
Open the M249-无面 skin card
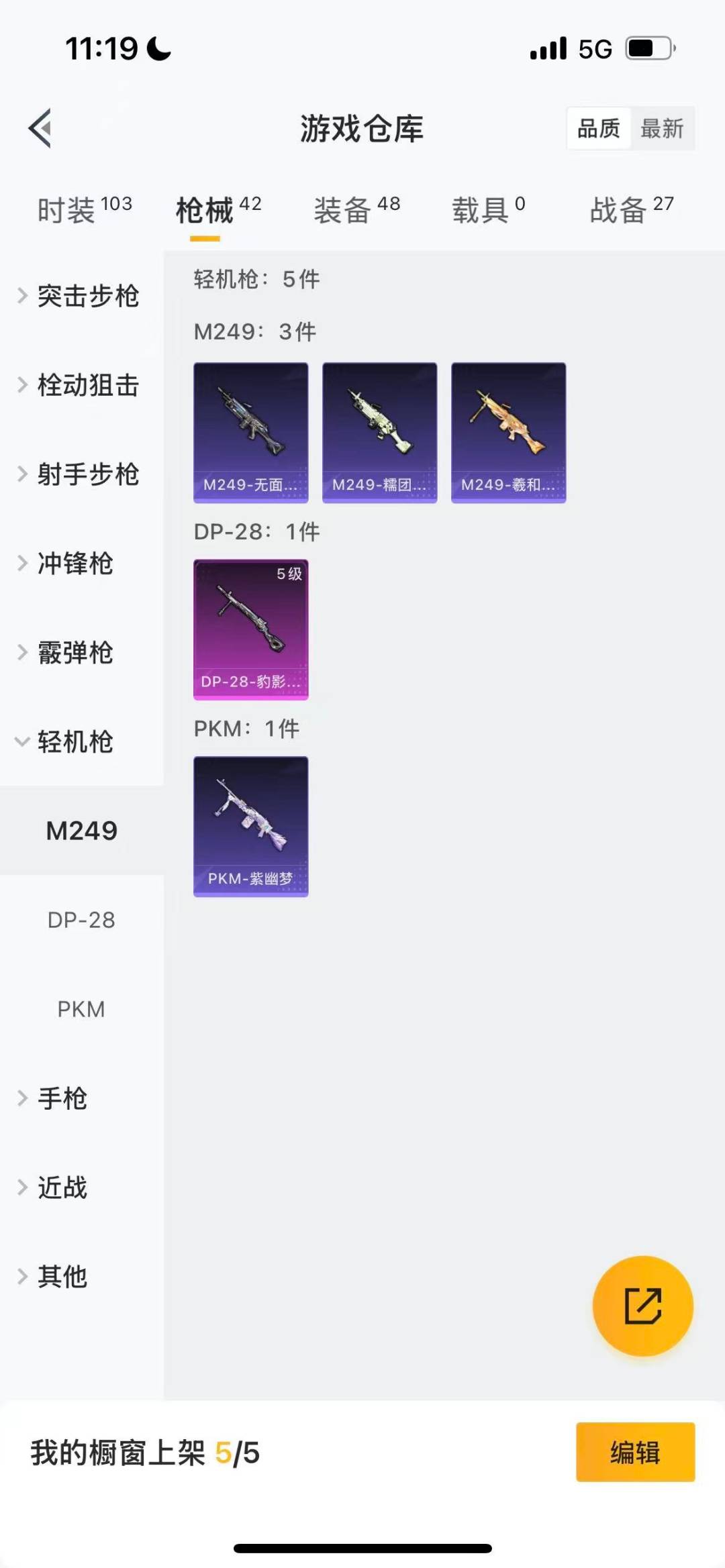pos(251,432)
